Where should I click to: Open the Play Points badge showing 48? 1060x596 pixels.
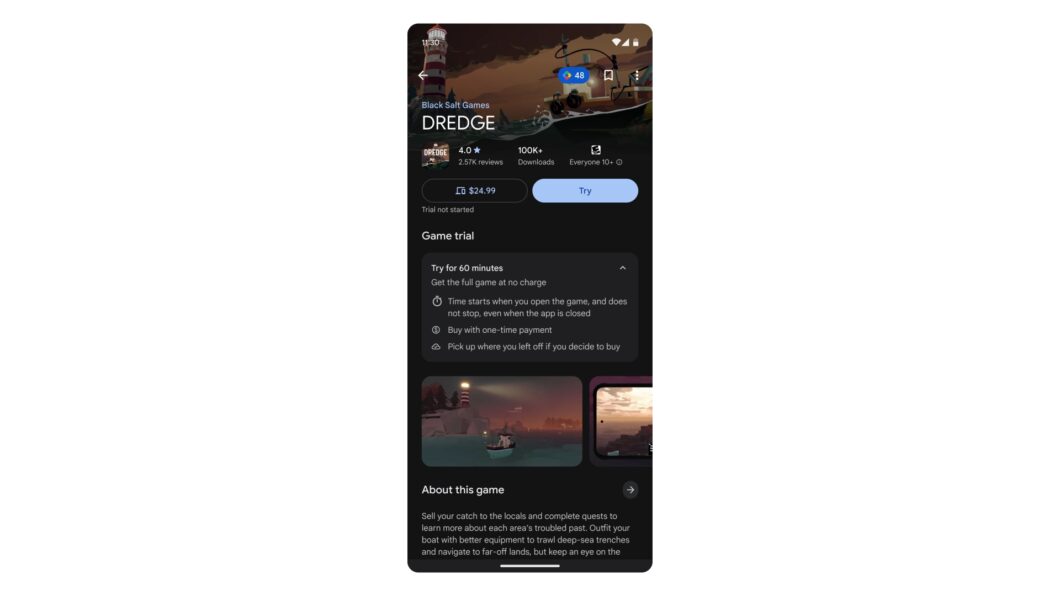[x=573, y=75]
